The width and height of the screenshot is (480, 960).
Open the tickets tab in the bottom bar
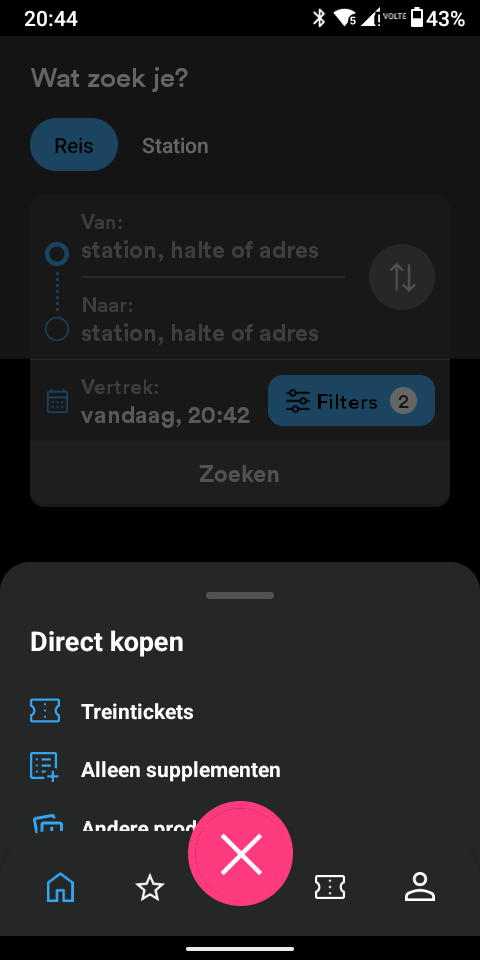tap(330, 887)
